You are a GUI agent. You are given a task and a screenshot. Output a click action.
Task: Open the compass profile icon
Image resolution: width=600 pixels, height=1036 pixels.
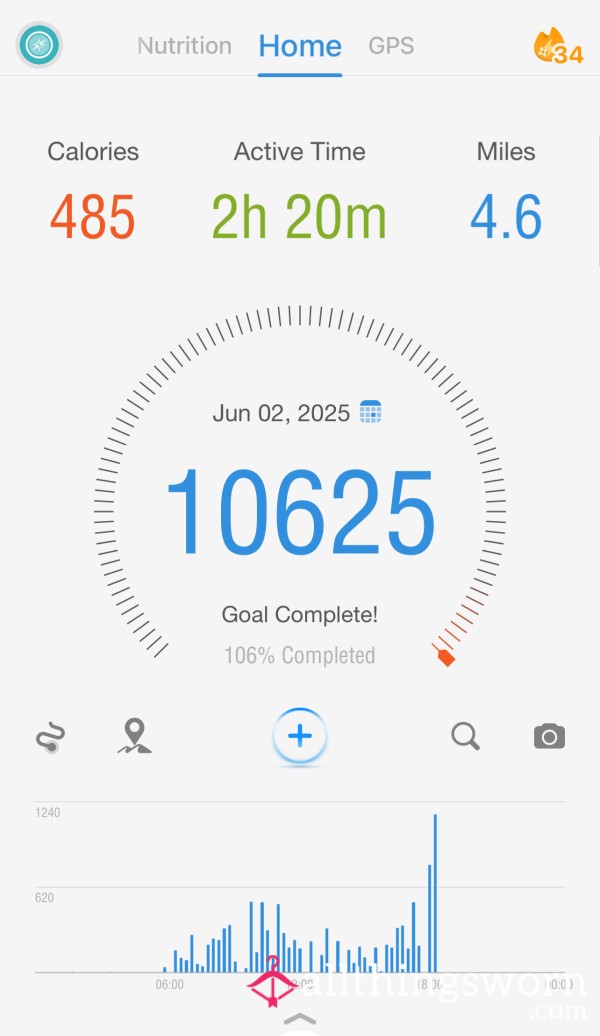tap(39, 45)
